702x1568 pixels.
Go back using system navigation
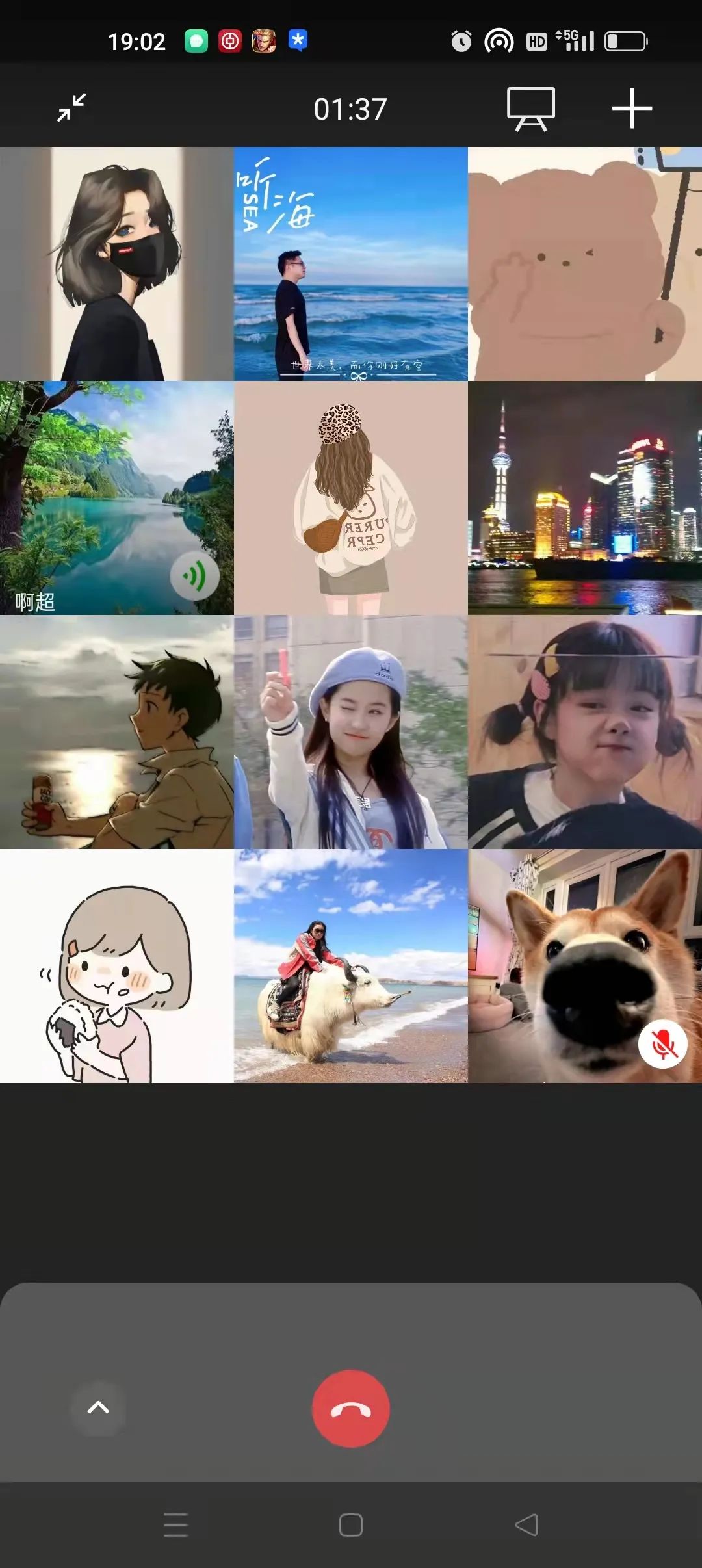(526, 1524)
